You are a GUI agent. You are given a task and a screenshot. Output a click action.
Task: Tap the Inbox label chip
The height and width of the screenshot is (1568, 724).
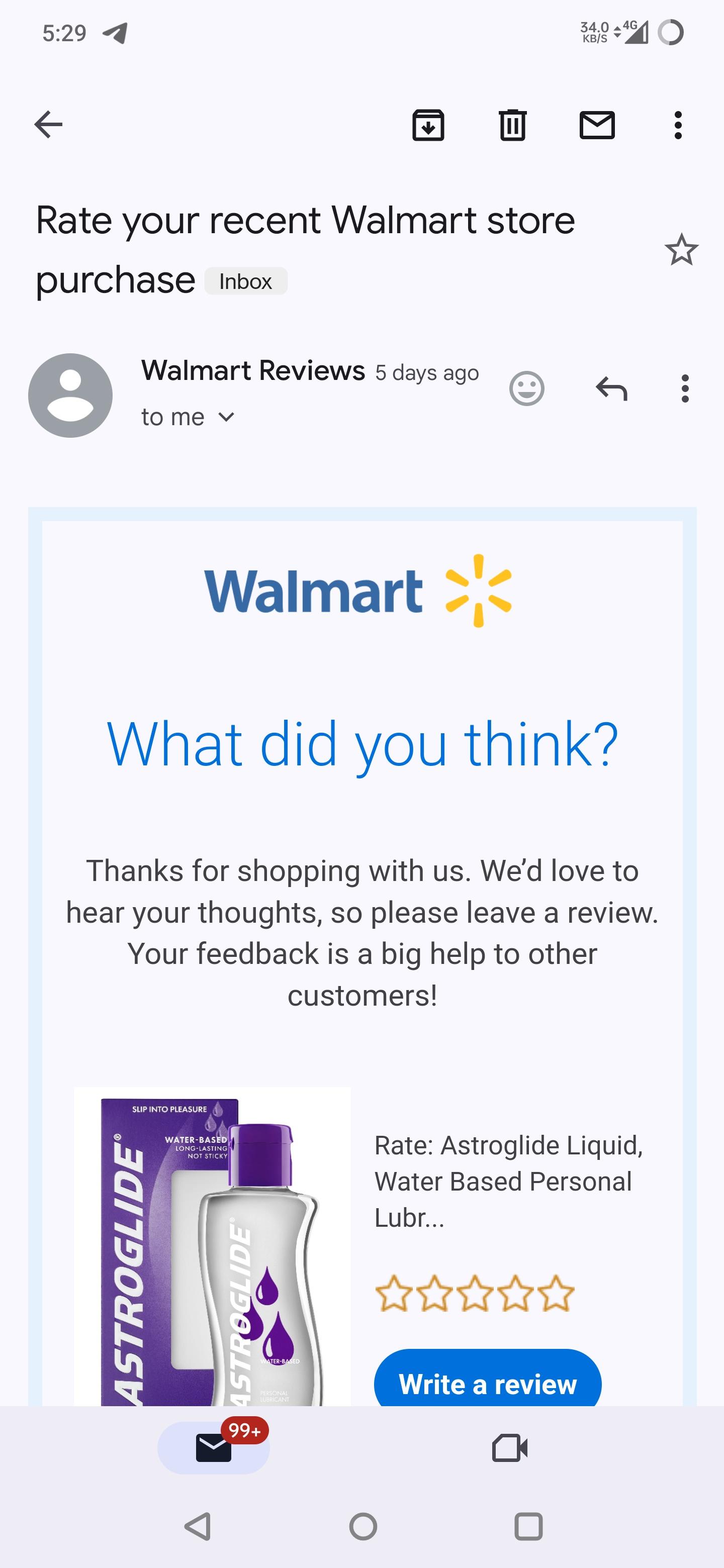point(245,281)
